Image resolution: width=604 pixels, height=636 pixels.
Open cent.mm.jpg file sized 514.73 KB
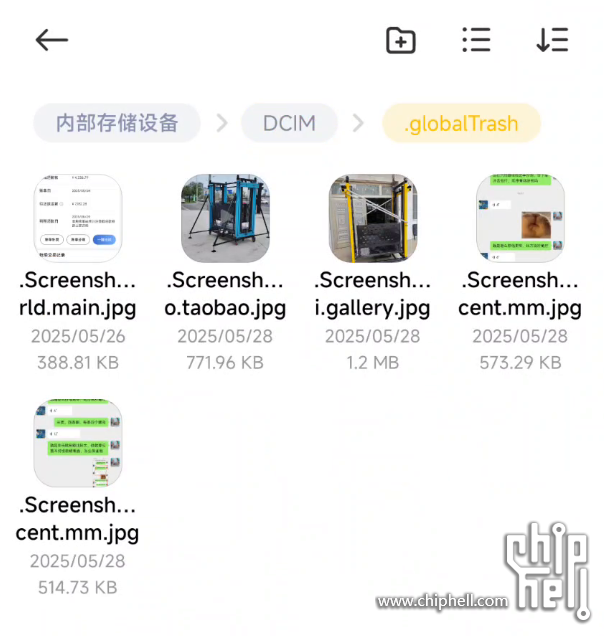coord(78,443)
